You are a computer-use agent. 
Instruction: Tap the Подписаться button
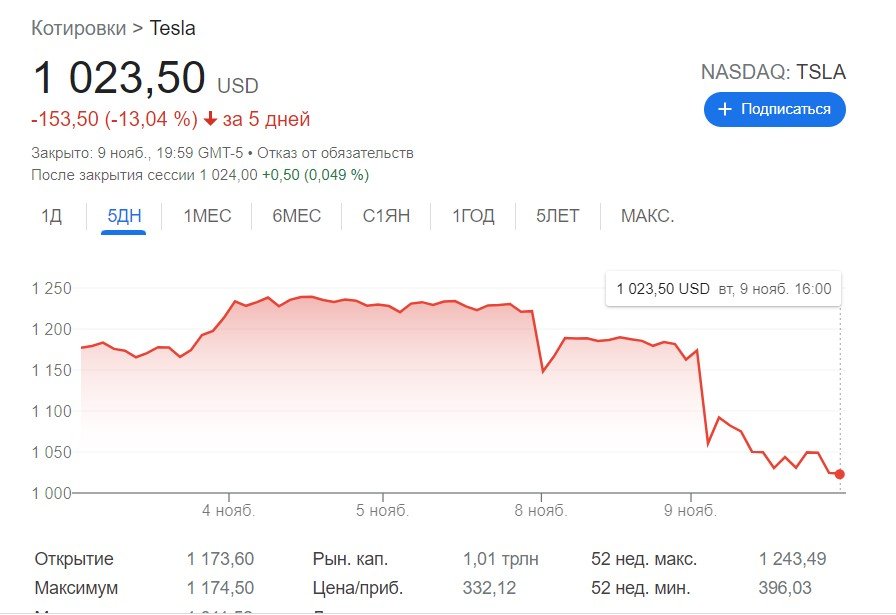coord(774,109)
